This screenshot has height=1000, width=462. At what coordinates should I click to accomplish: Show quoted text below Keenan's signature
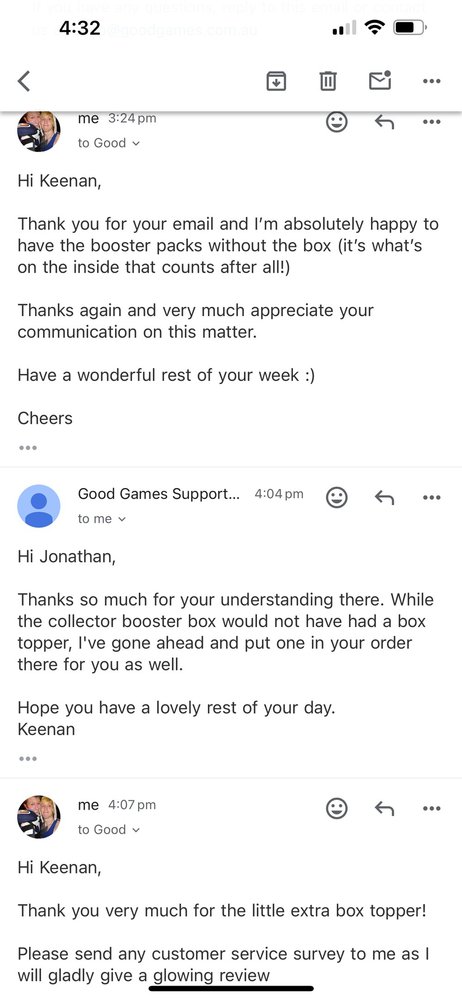[27, 759]
